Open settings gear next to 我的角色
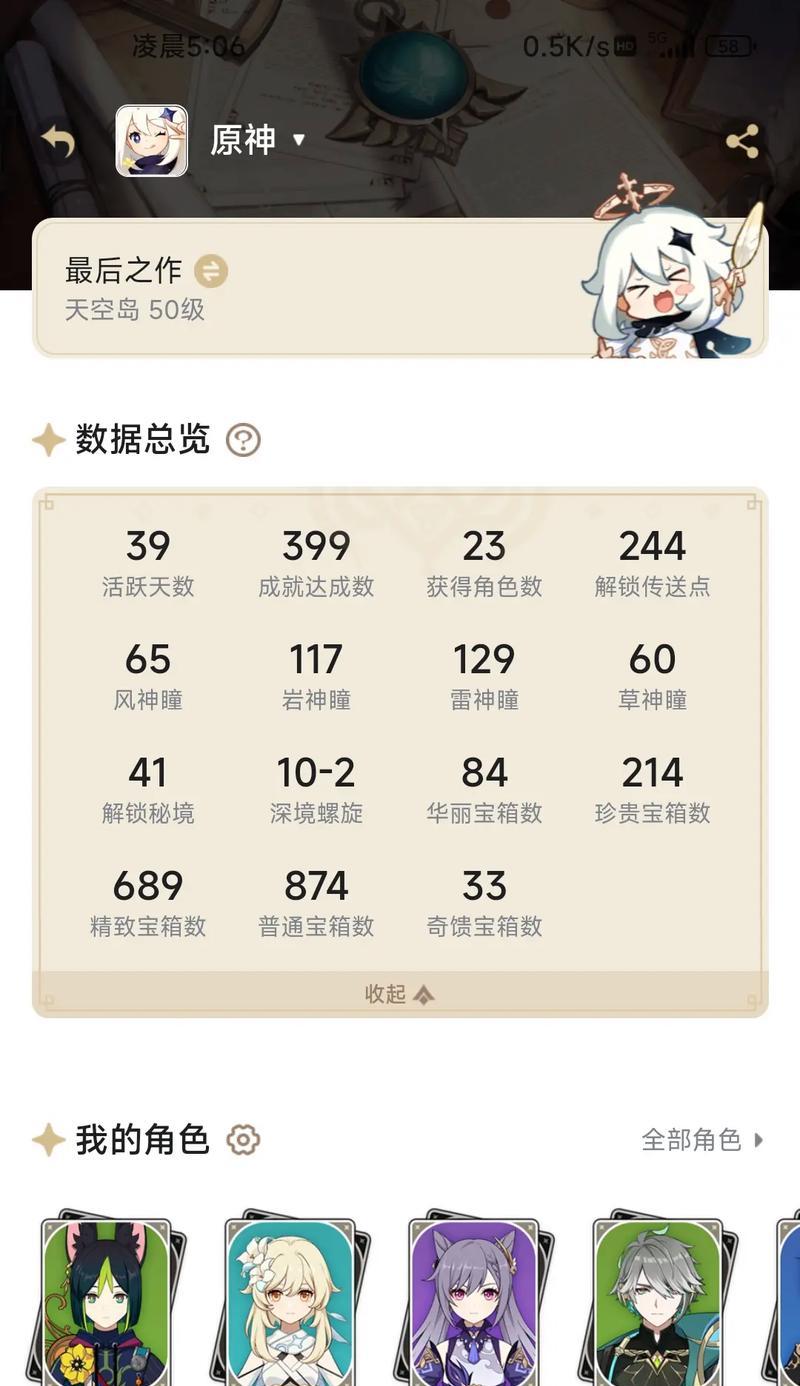This screenshot has height=1386, width=800. [243, 1140]
